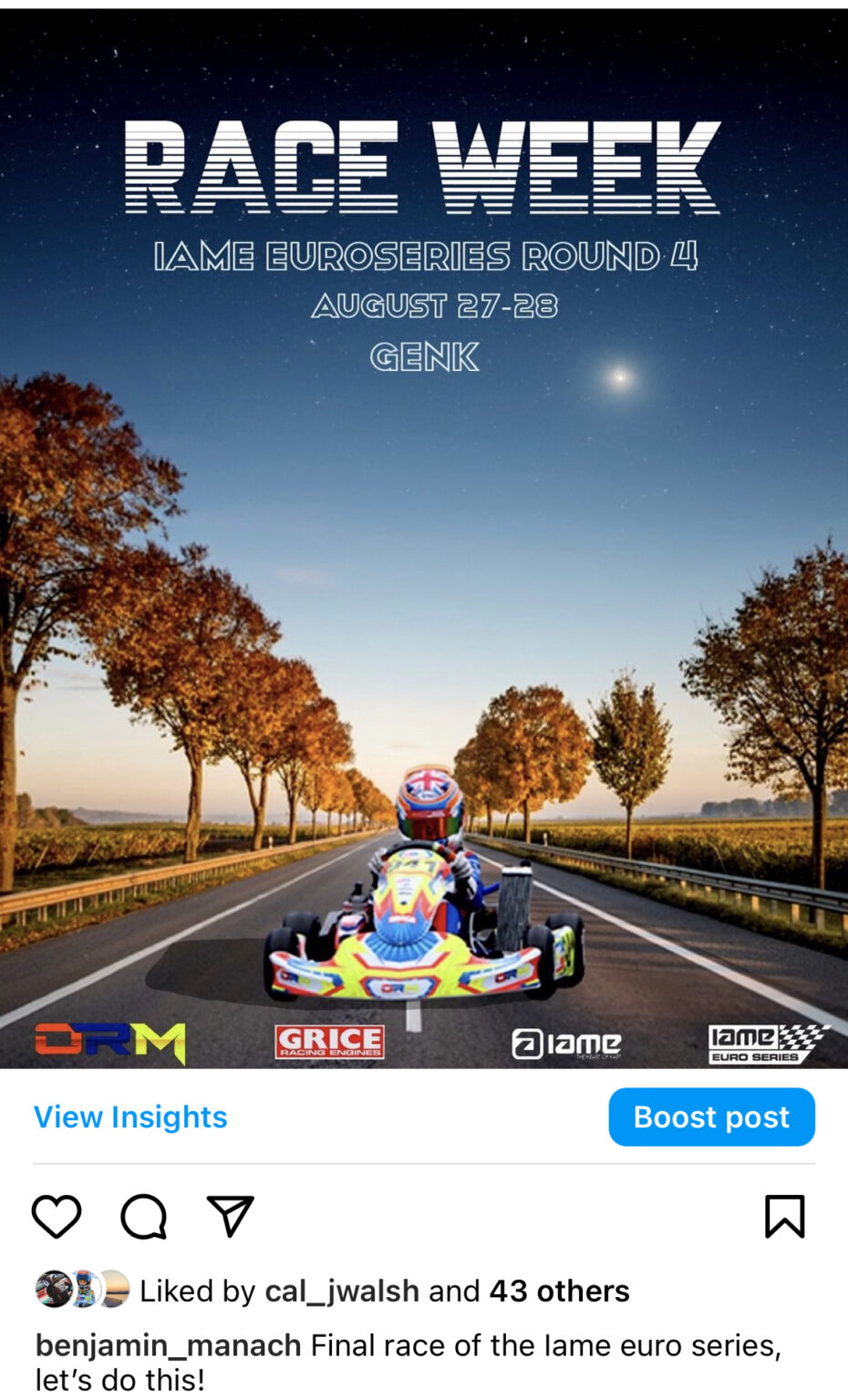Like the Race Week post
848x1400 pixels.
pos(57,1217)
